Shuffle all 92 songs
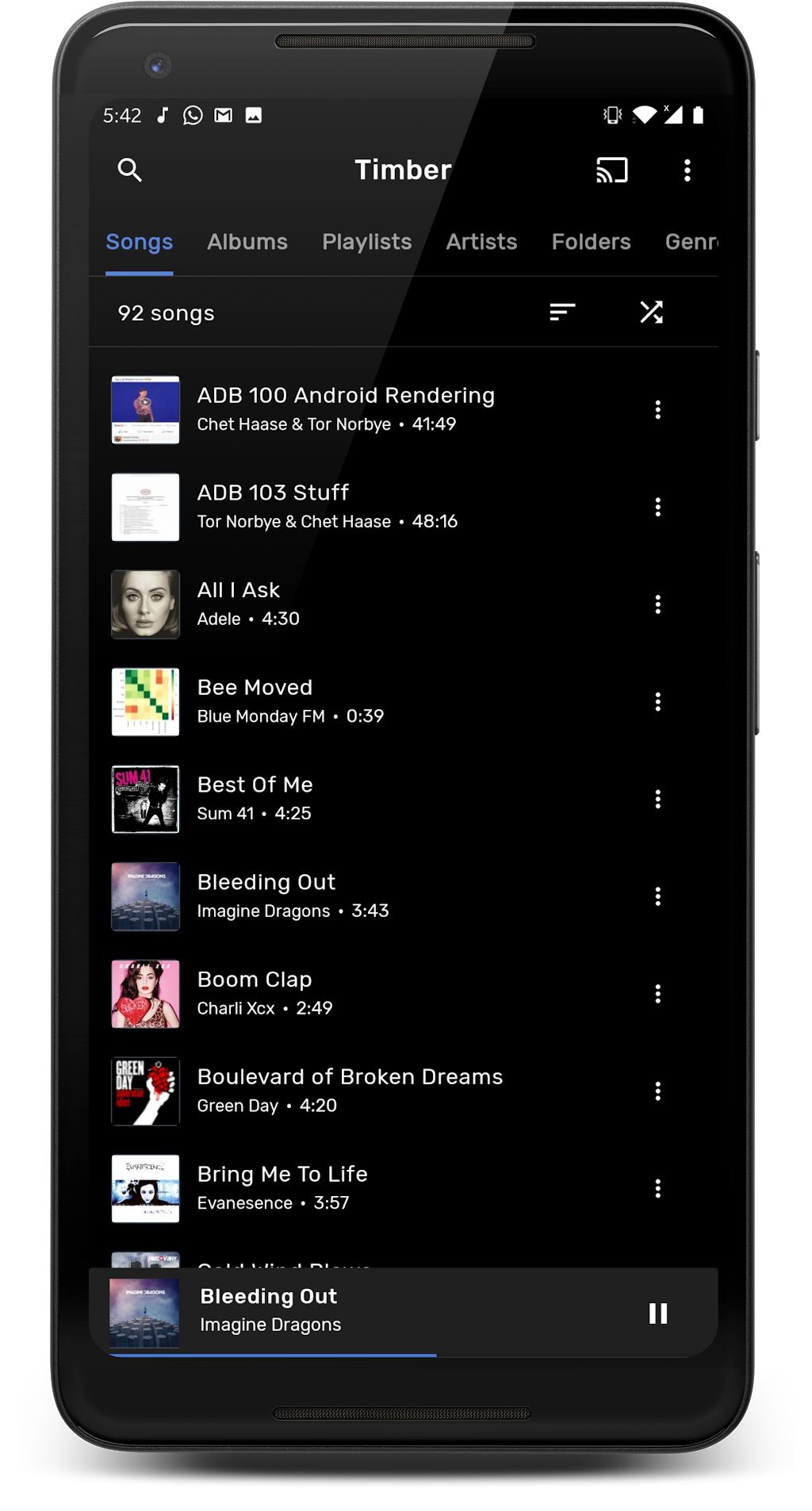Screen dimensions: 812x1511 coord(651,312)
